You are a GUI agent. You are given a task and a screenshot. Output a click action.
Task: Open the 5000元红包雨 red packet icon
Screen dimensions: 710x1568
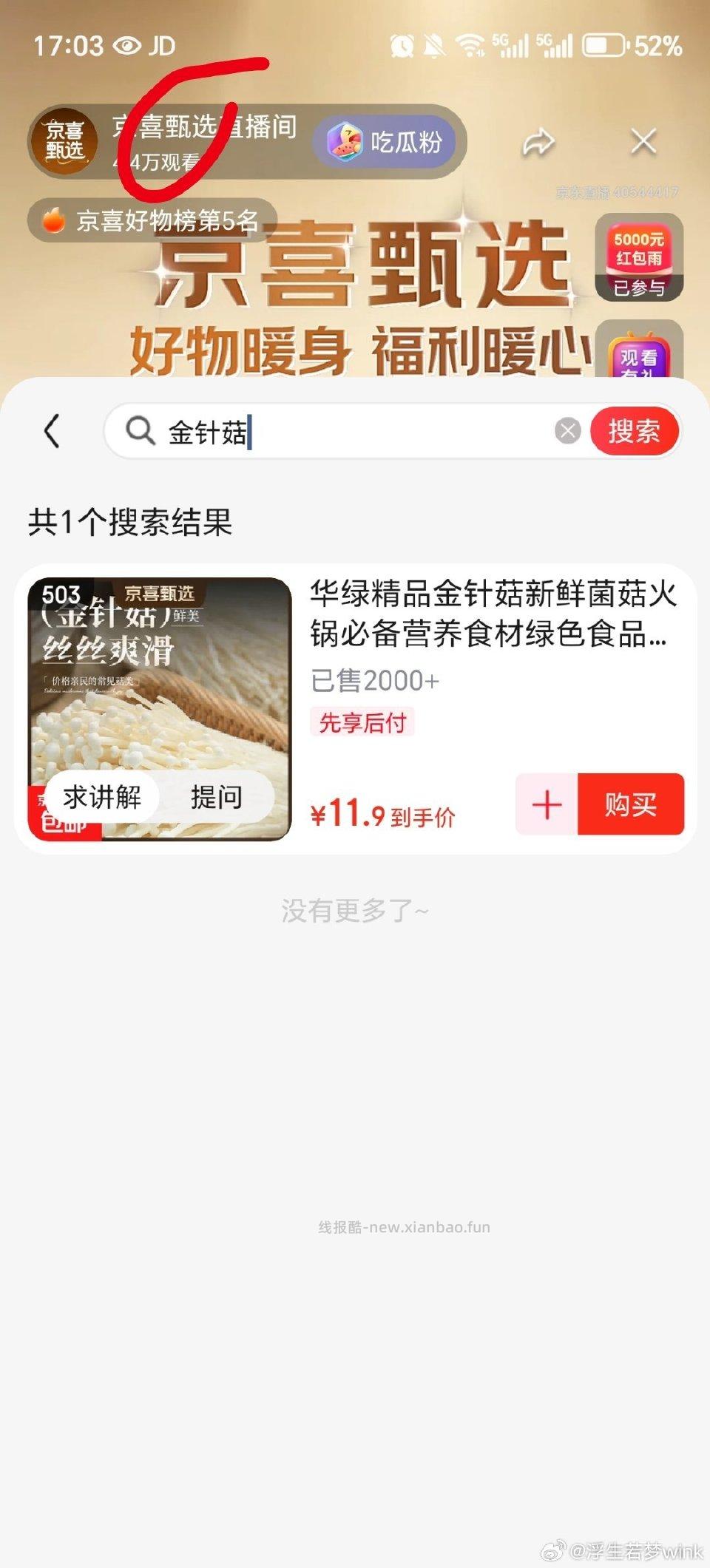coord(640,257)
